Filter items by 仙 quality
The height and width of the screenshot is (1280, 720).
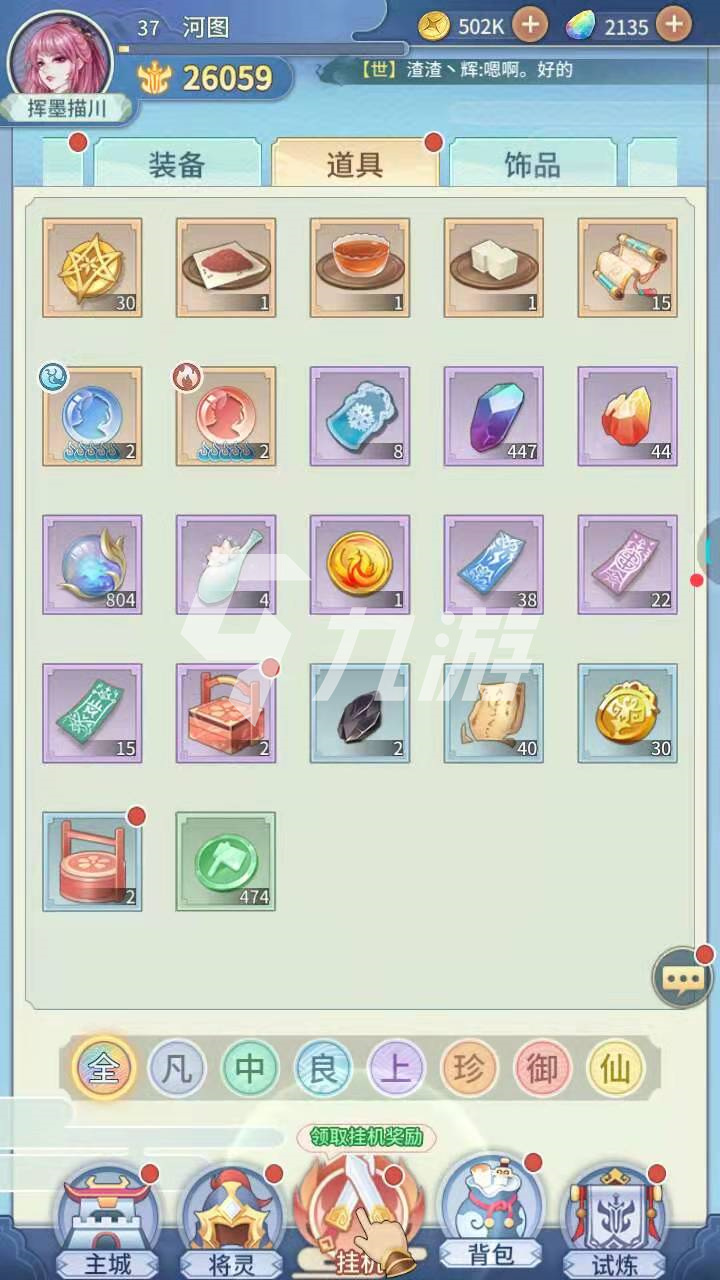(x=615, y=1069)
